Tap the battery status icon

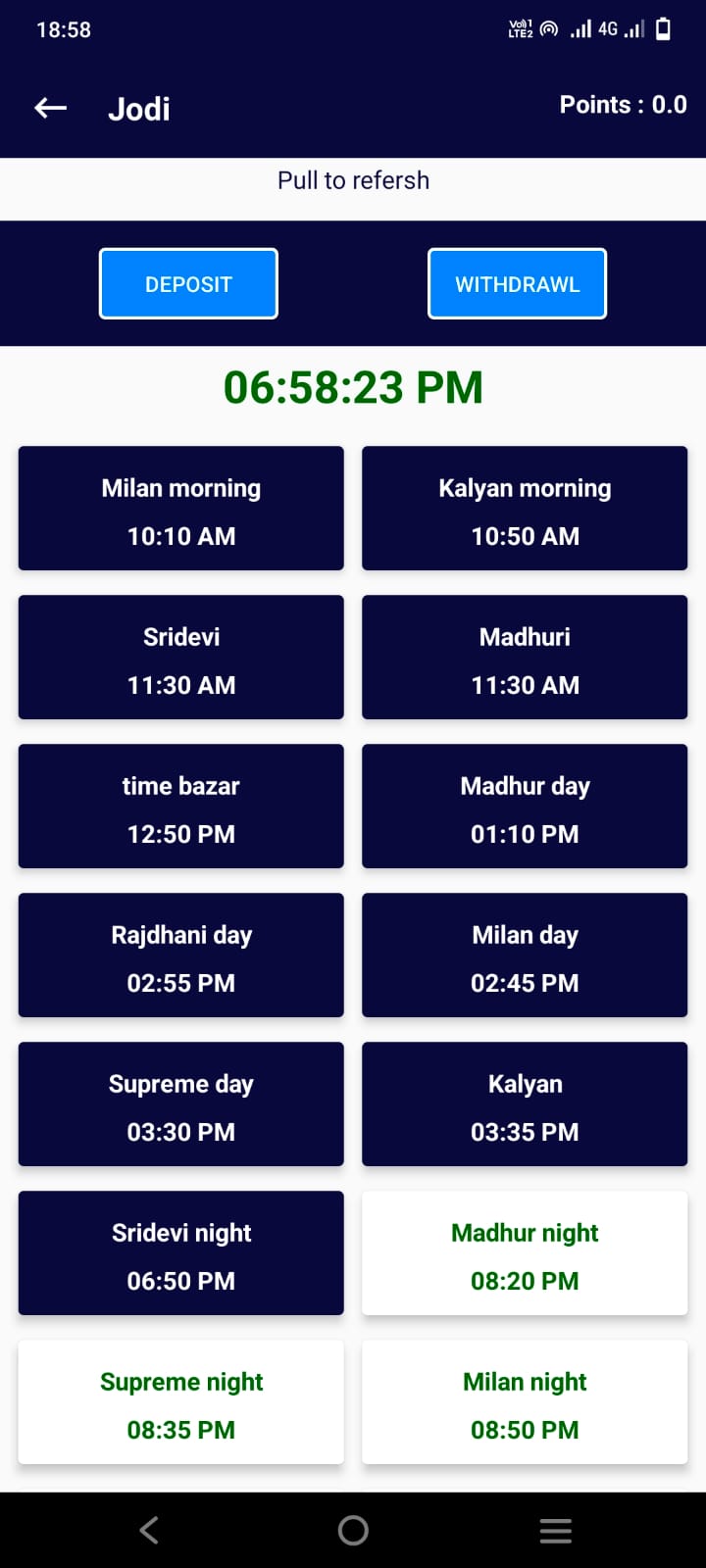662,28
